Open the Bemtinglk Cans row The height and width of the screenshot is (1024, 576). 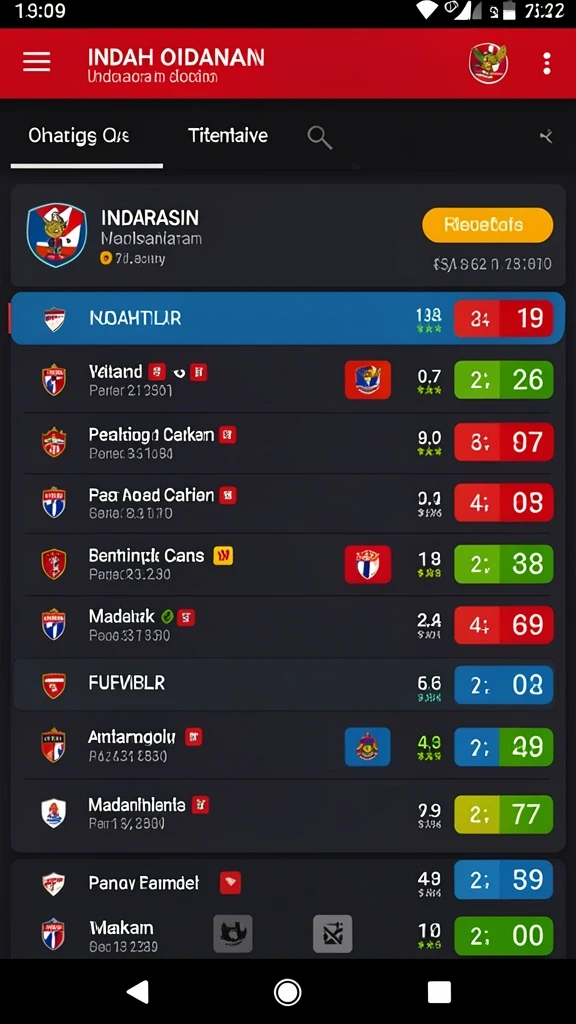287,564
